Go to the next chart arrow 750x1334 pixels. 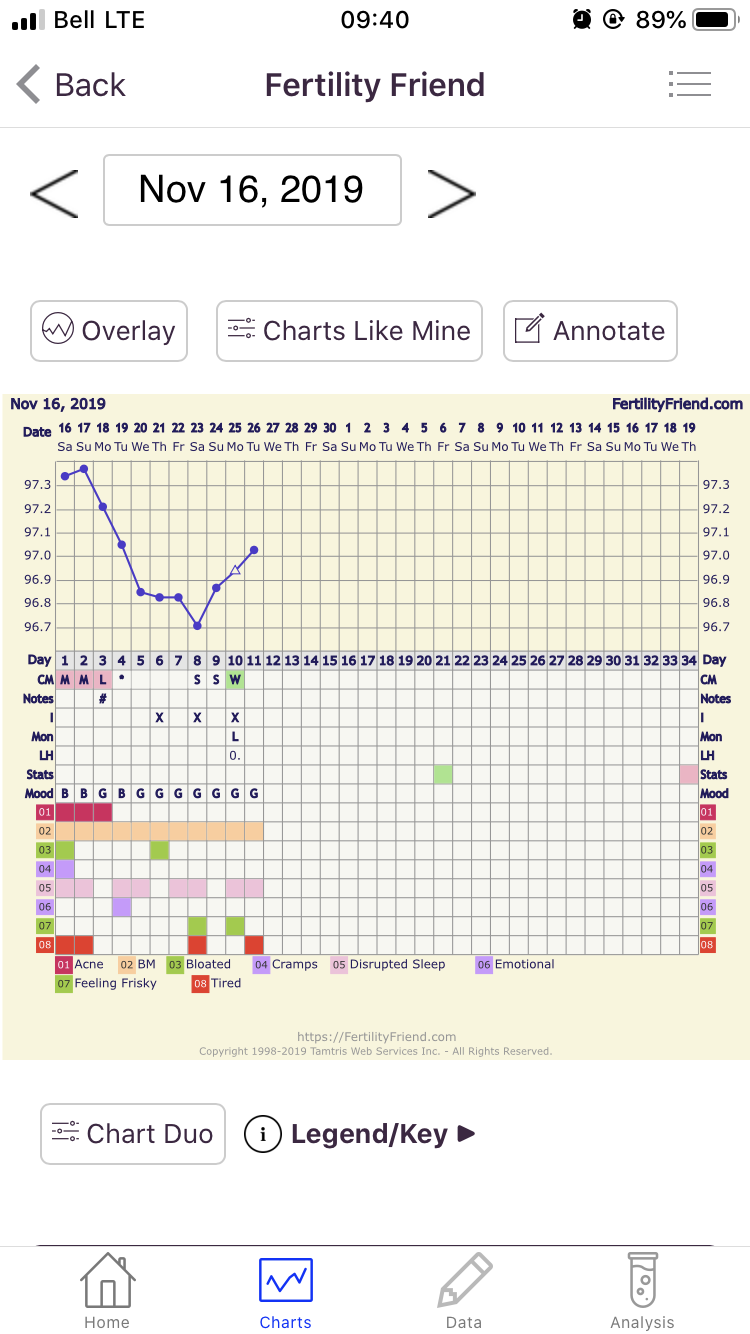click(x=452, y=192)
